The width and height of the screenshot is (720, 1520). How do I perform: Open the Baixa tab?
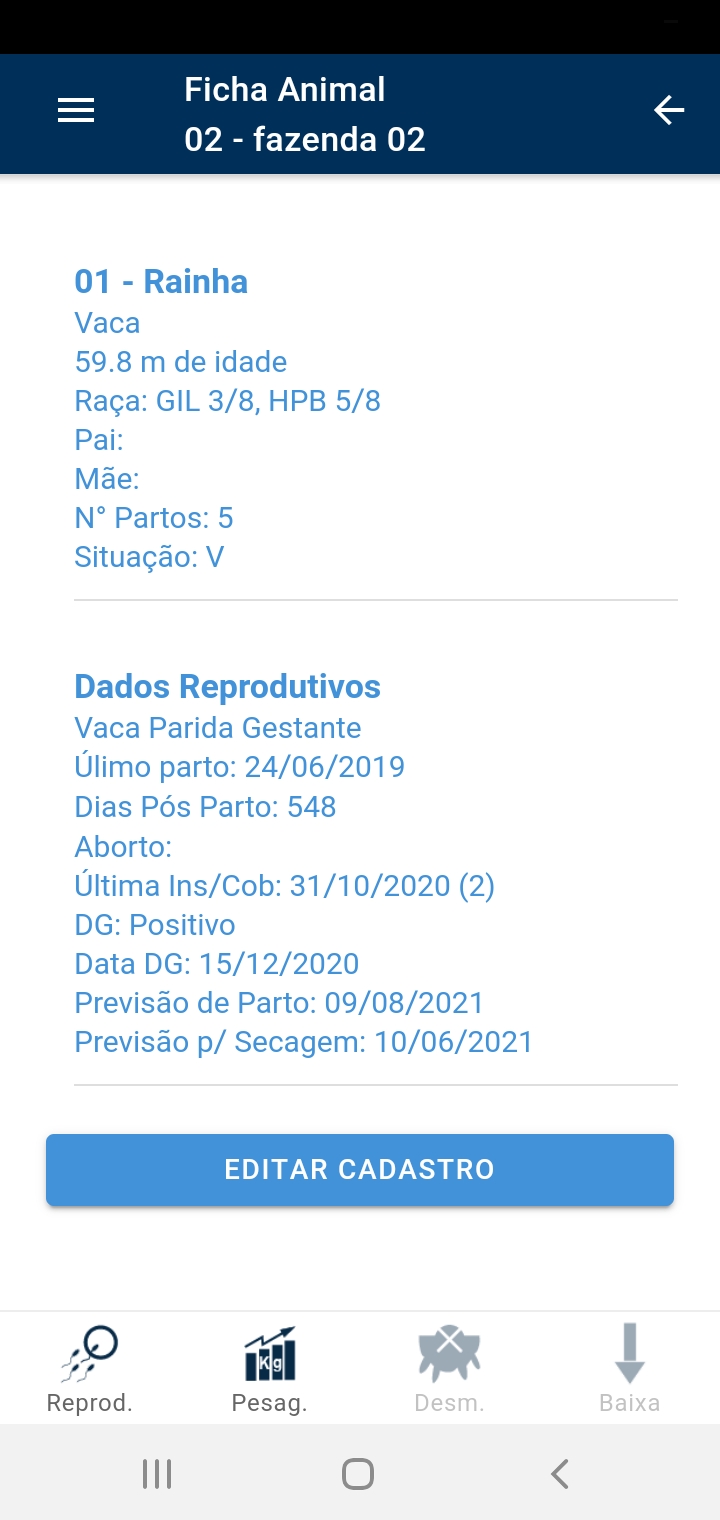630,1368
